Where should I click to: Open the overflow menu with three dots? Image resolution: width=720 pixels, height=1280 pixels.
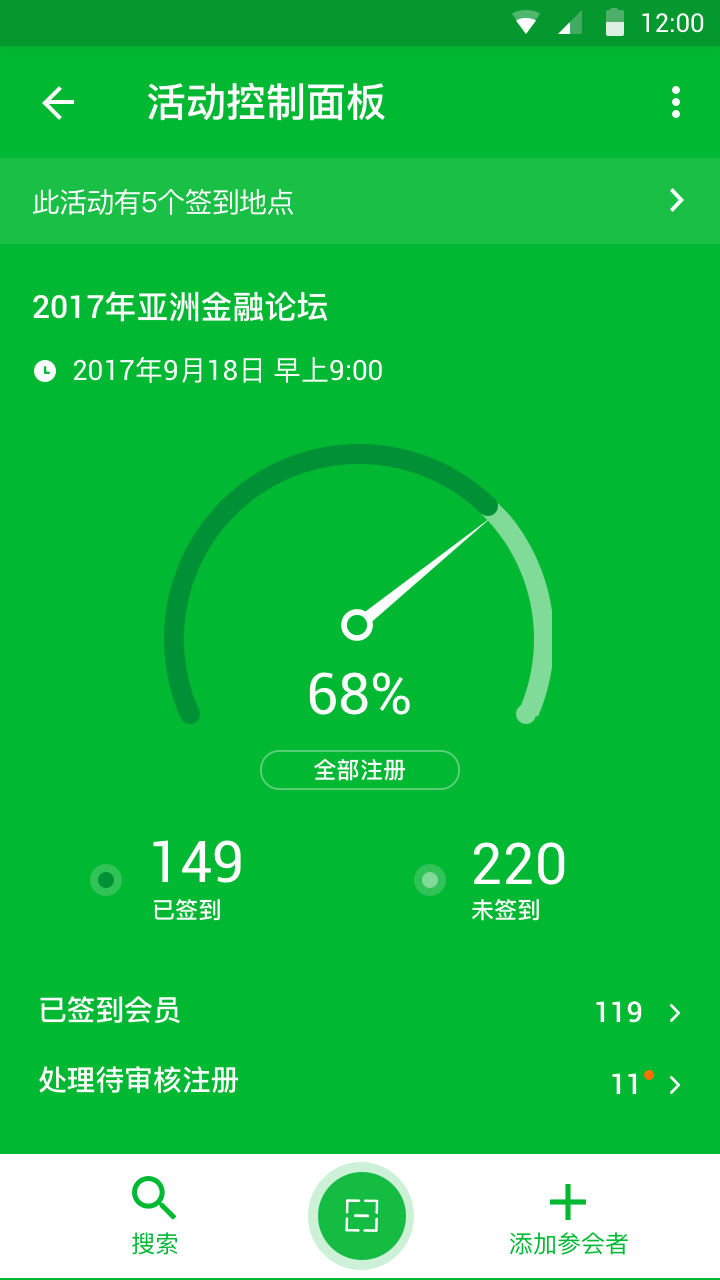coord(675,101)
